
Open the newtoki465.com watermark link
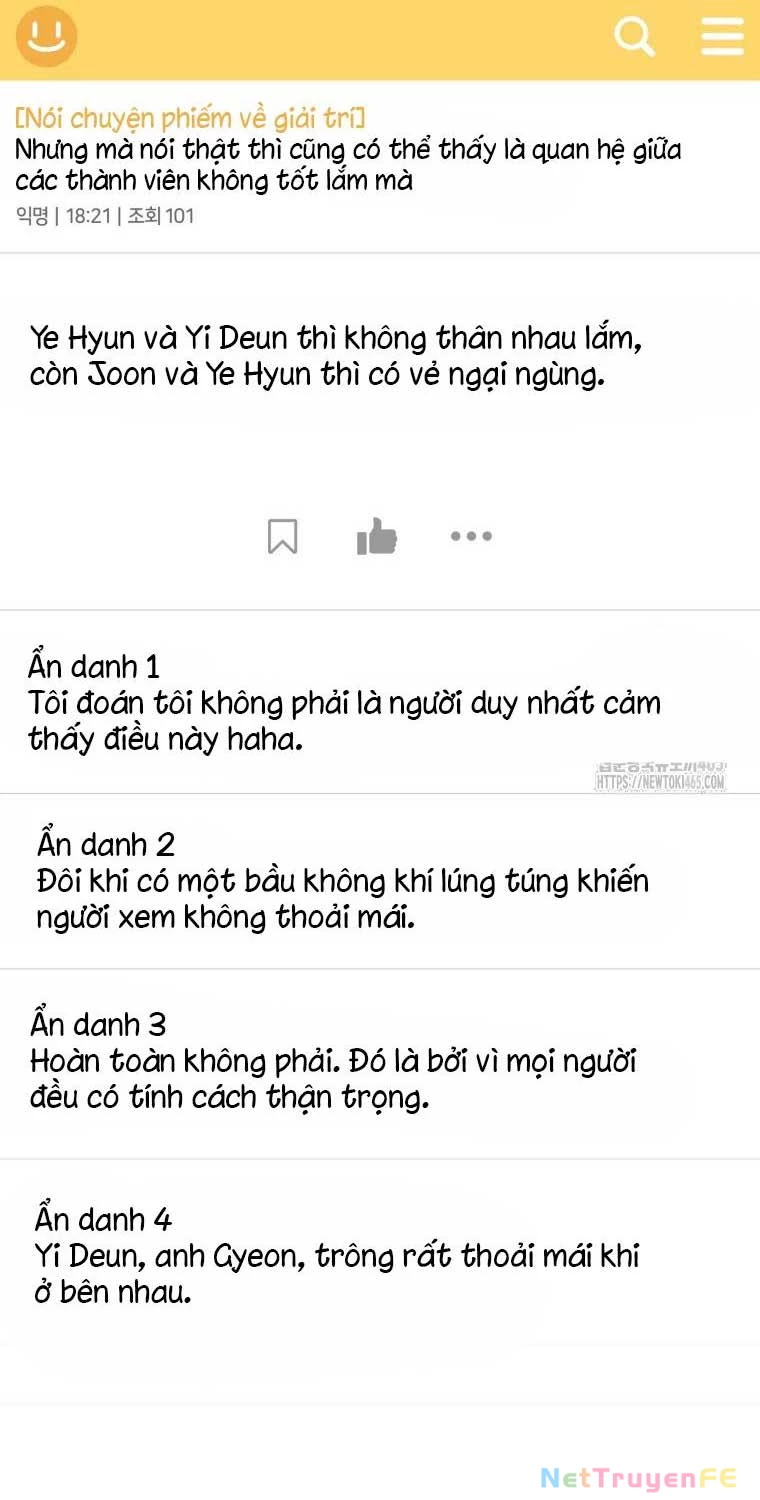[x=662, y=783]
